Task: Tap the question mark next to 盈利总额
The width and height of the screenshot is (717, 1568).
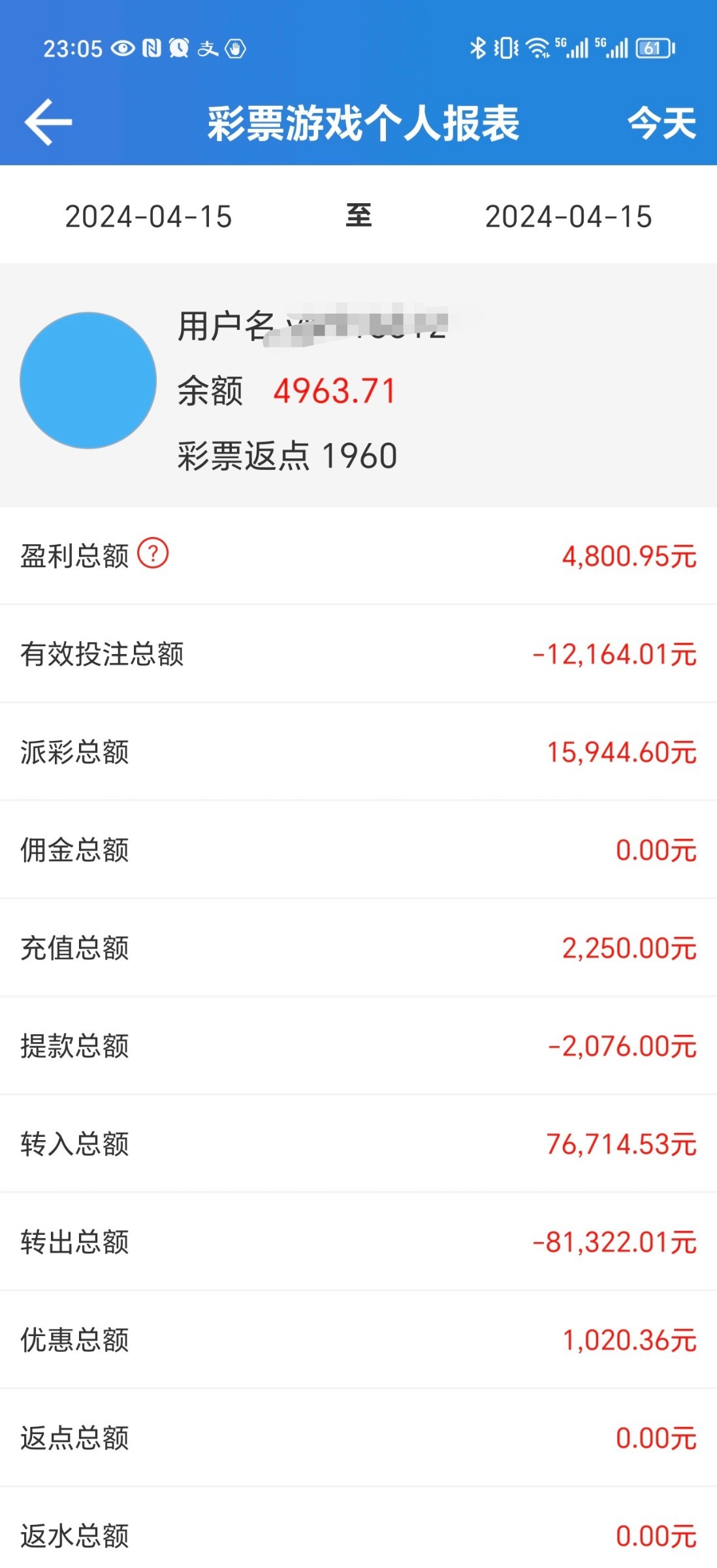Action: pyautogui.click(x=153, y=553)
